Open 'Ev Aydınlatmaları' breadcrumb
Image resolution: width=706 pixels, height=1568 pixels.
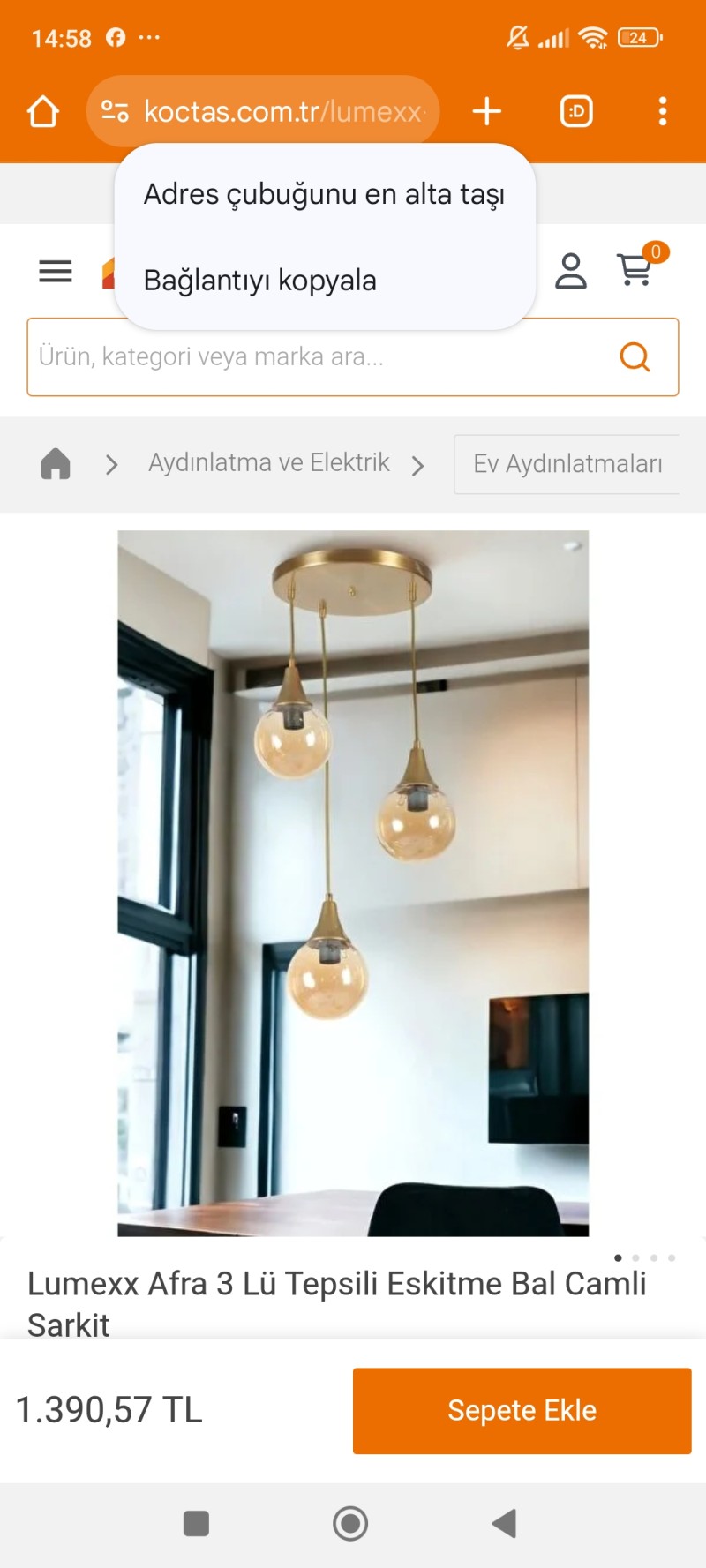567,464
